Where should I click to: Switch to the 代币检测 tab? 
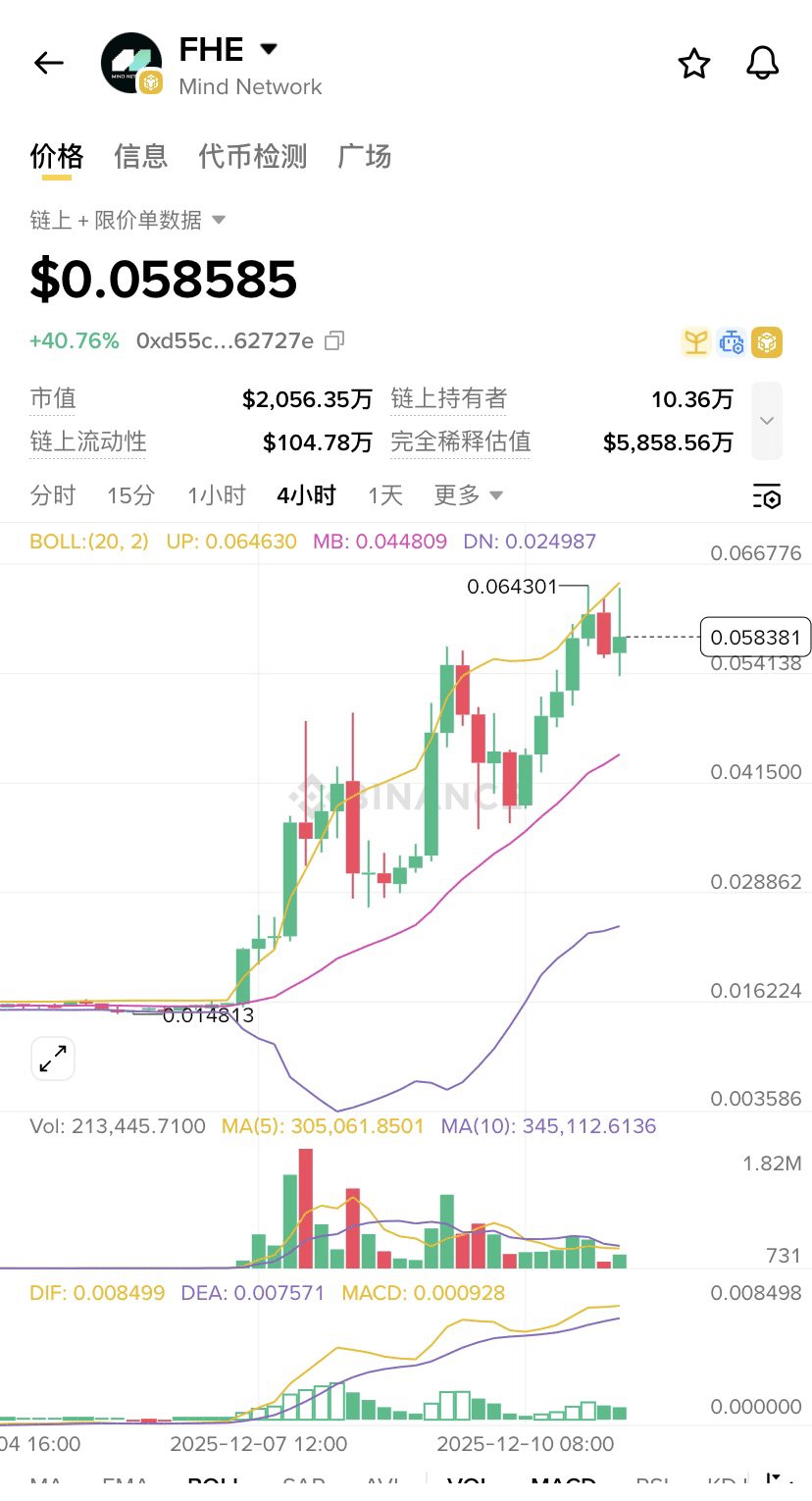pos(252,156)
